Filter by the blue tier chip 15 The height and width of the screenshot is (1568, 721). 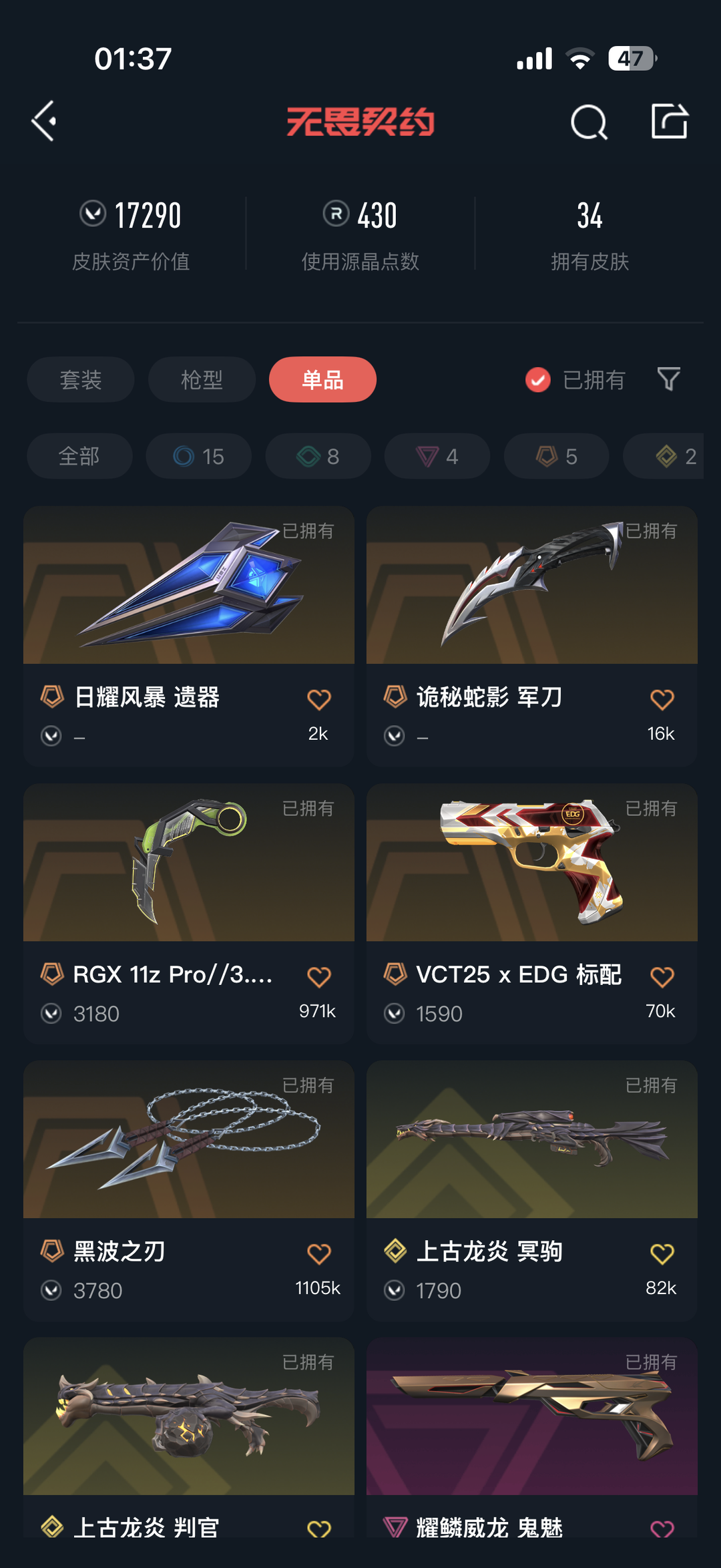(x=199, y=456)
